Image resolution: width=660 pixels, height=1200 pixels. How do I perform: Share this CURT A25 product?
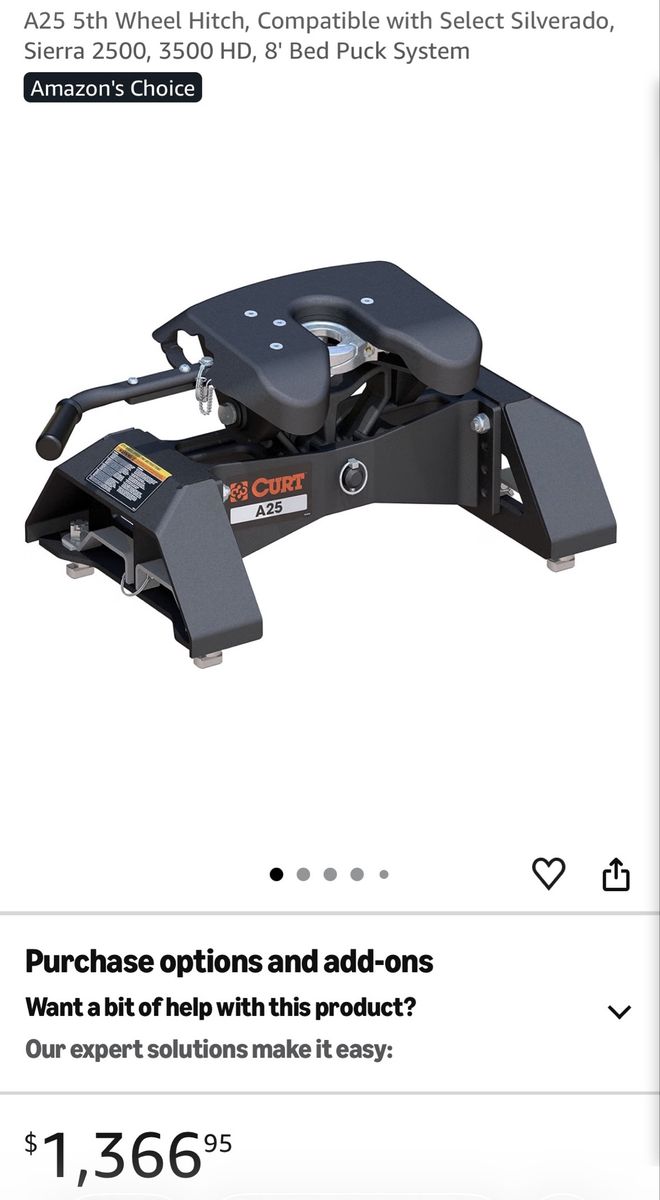(616, 873)
